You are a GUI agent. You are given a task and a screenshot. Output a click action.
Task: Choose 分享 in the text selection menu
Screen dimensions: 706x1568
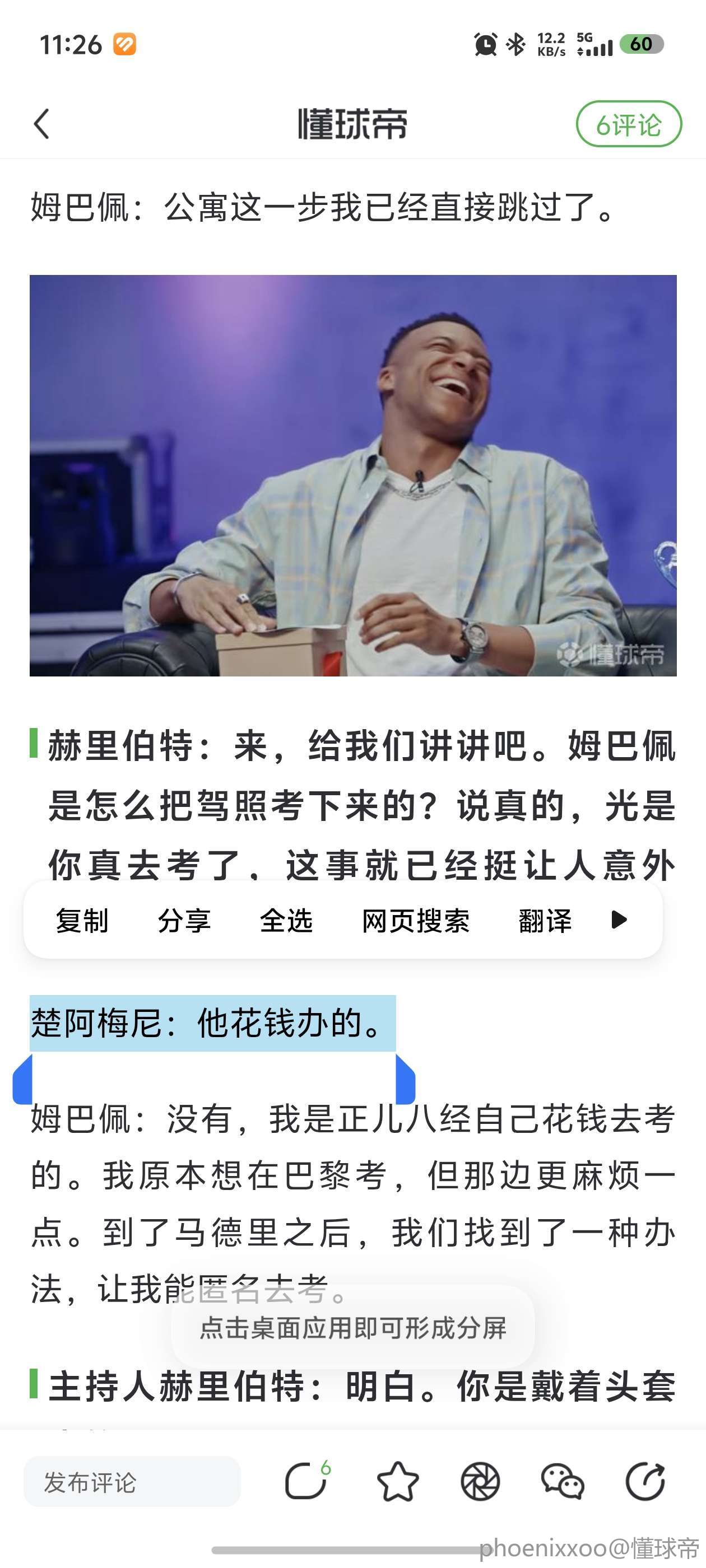(x=184, y=920)
